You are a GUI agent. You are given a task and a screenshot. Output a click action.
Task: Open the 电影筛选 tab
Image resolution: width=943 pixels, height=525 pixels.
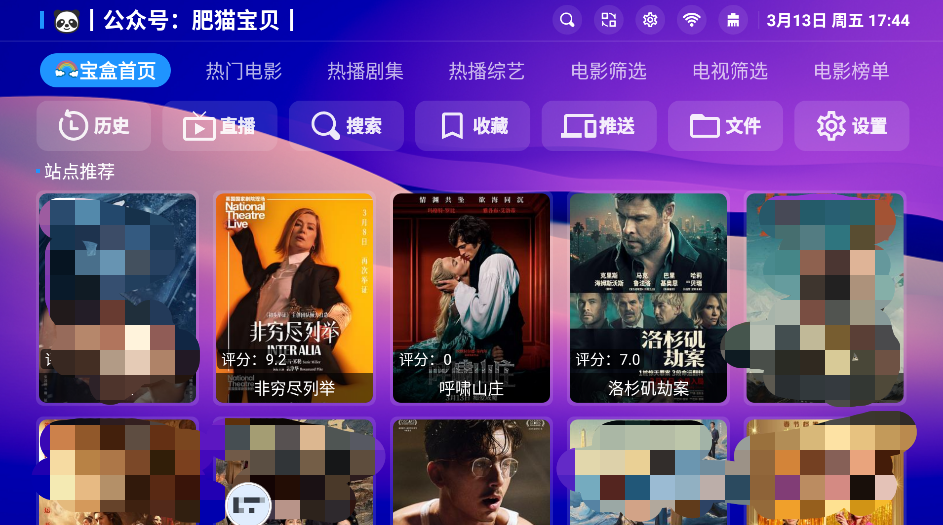click(x=608, y=71)
